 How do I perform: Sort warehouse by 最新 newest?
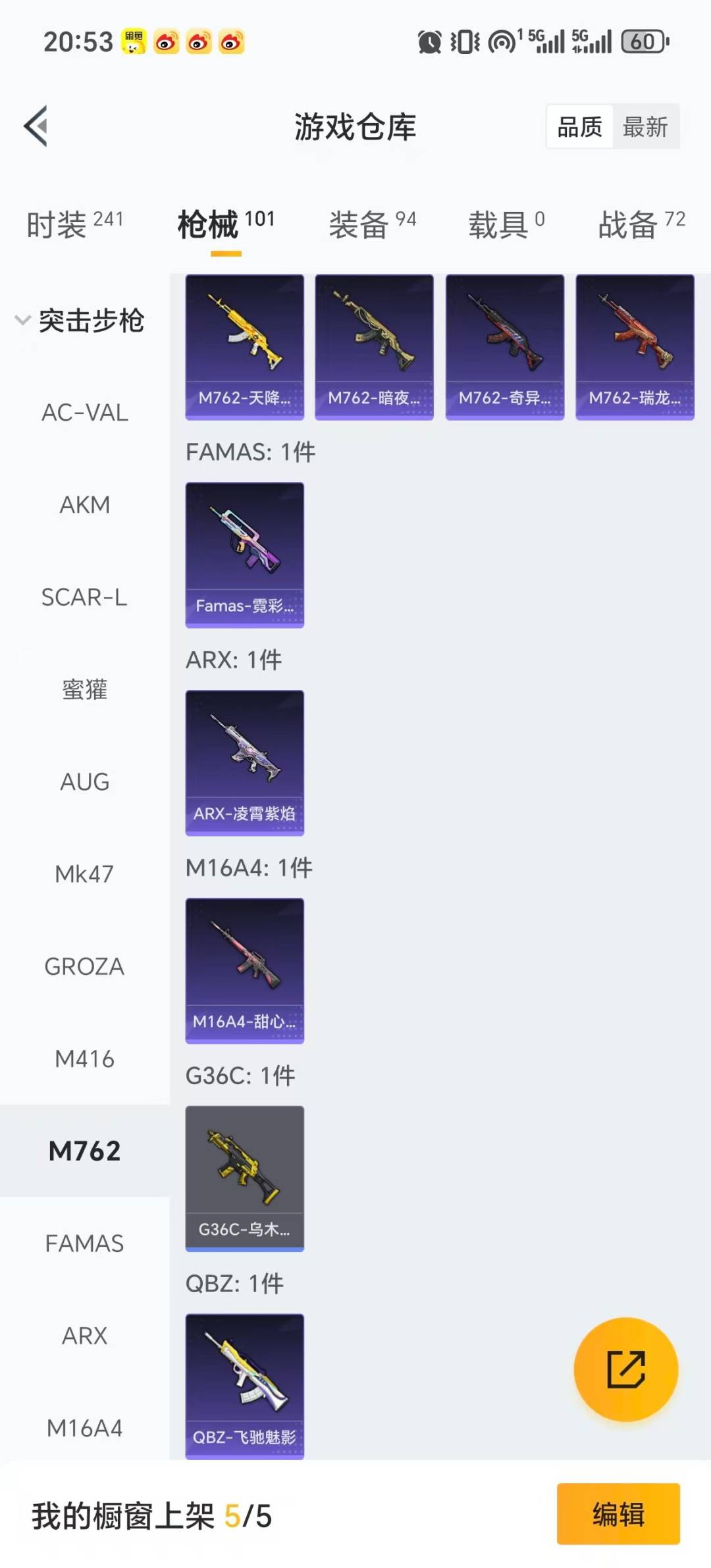tap(646, 127)
